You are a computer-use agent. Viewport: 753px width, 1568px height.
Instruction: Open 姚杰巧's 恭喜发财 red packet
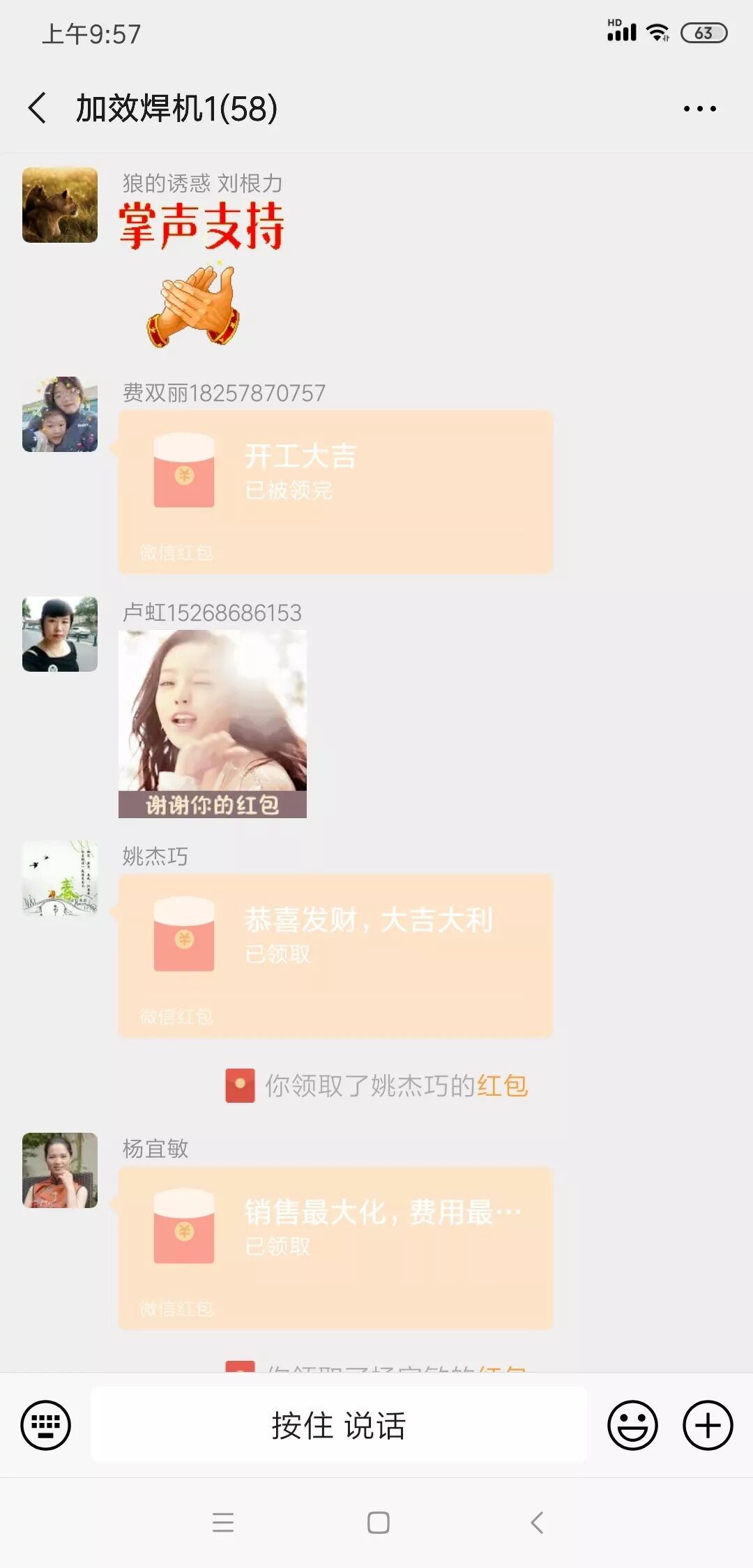coord(335,956)
